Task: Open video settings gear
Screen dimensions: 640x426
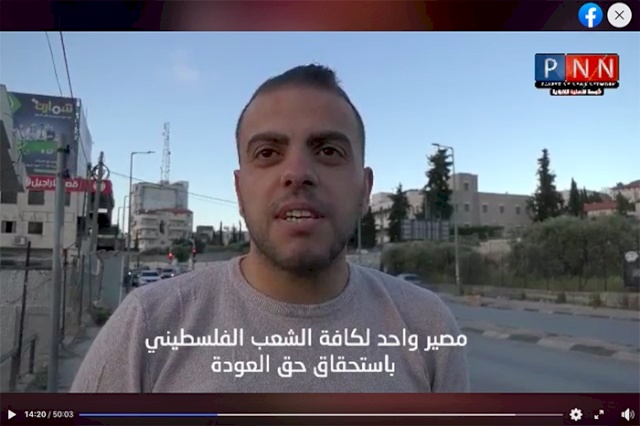Action: coord(576,414)
